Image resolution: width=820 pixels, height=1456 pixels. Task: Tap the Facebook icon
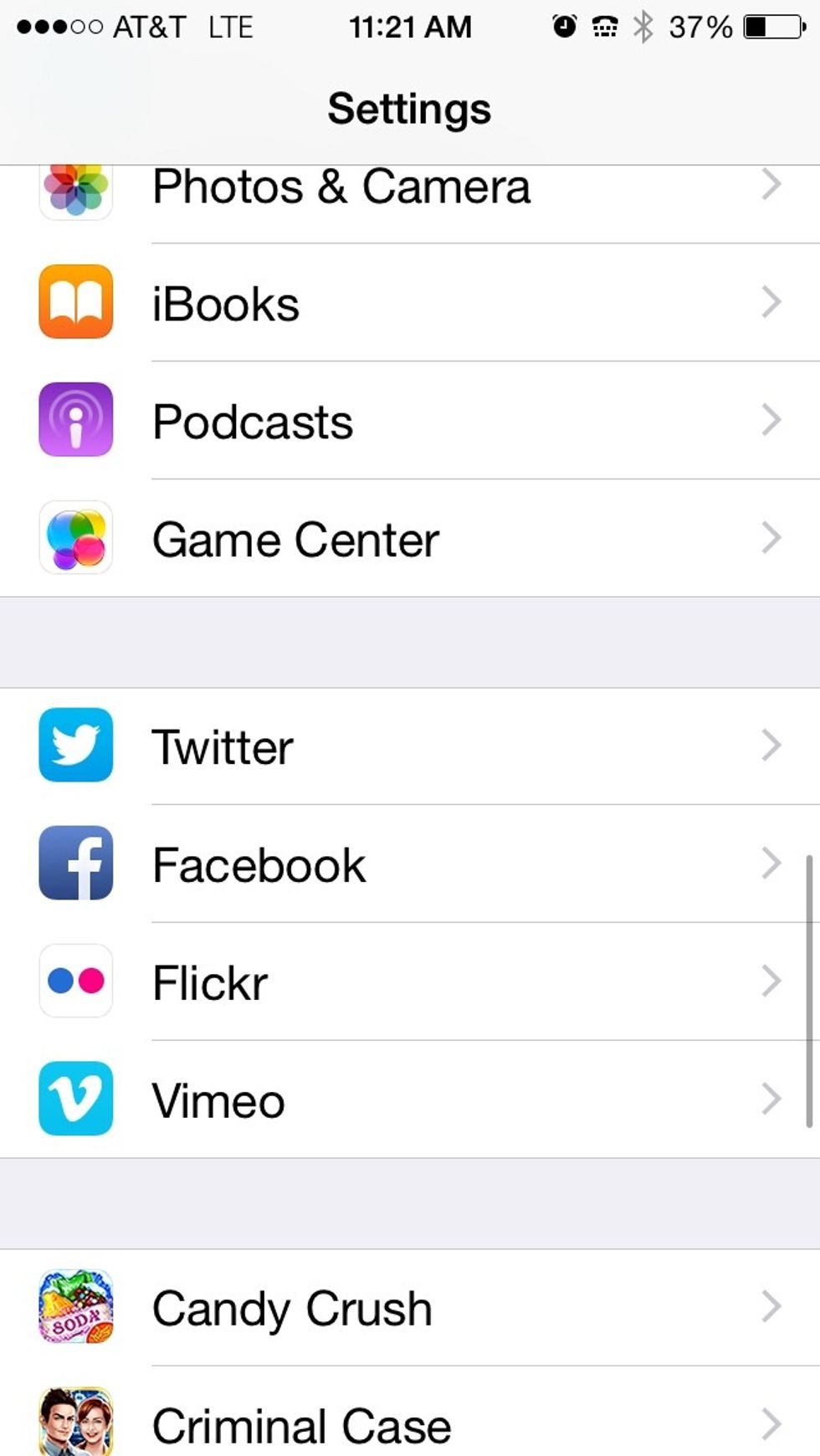75,864
